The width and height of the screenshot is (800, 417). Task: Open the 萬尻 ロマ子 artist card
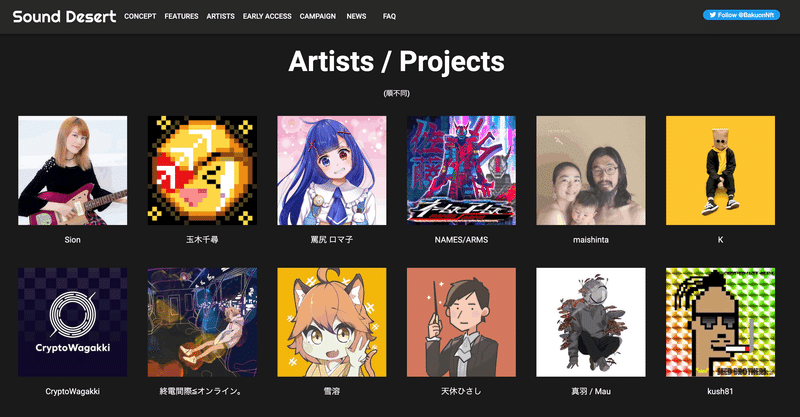click(x=331, y=170)
